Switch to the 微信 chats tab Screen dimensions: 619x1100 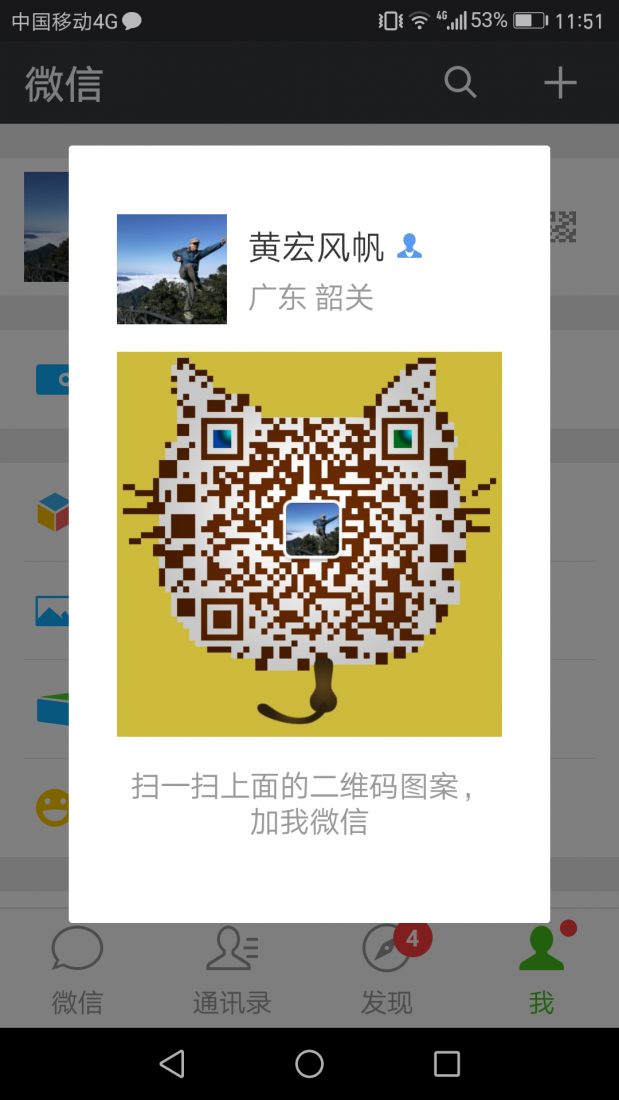tap(77, 969)
